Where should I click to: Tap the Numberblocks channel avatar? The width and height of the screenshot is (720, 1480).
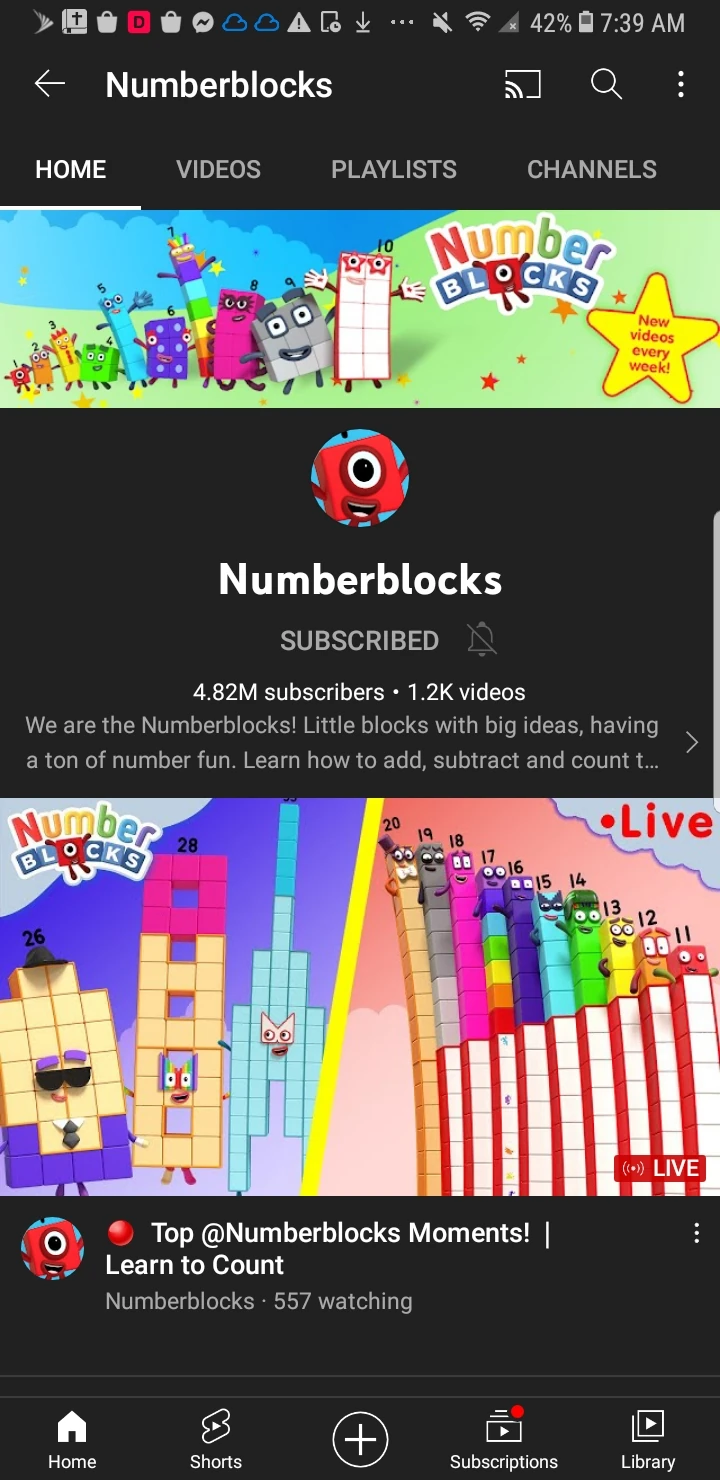[x=359, y=477]
